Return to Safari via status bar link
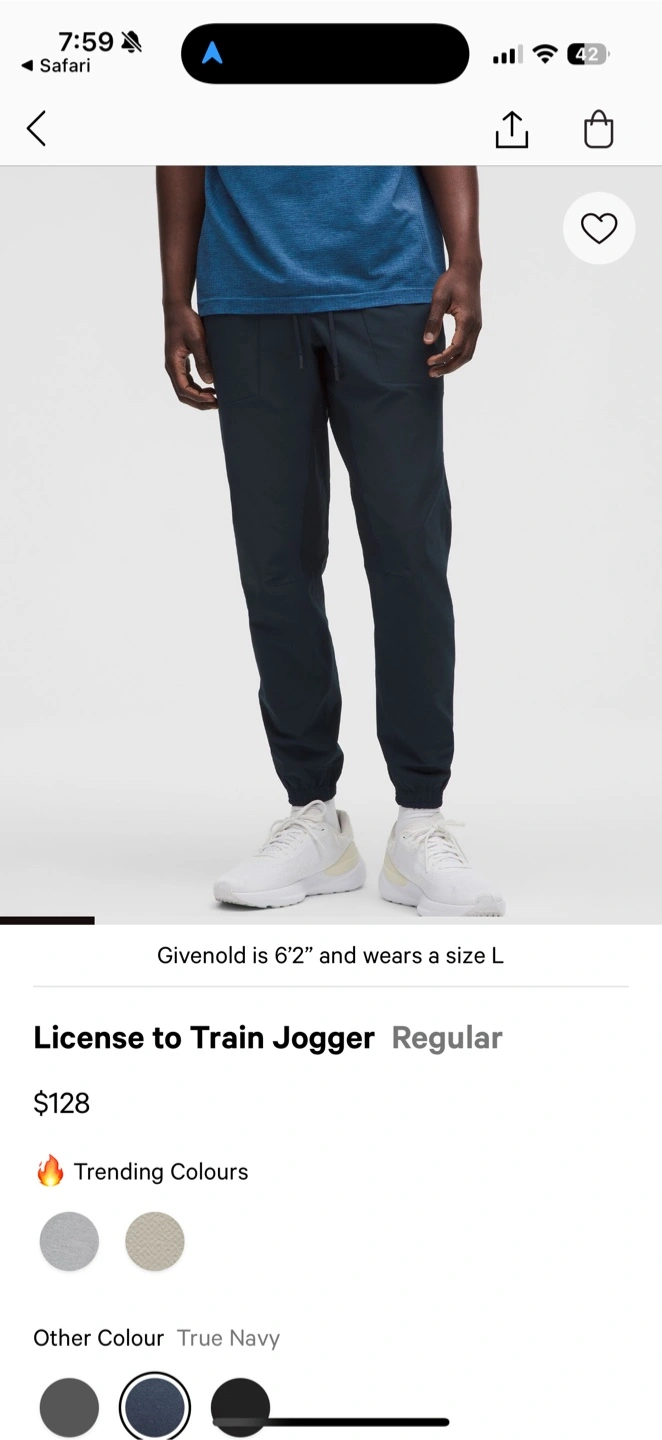This screenshot has height=1440, width=662. coord(56,66)
